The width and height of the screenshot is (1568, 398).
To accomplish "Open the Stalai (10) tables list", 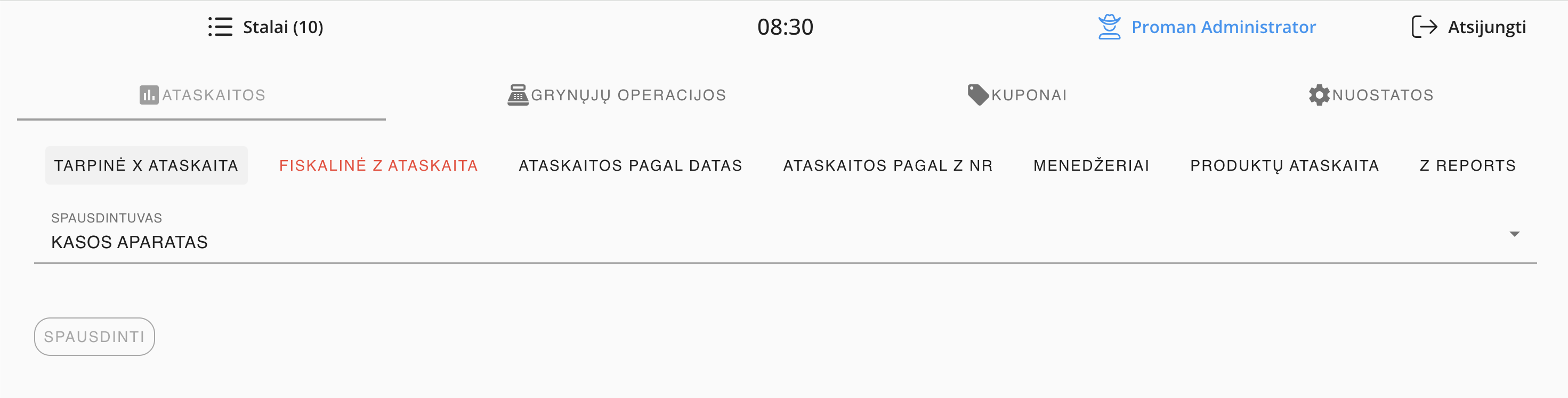I will pos(266,27).
